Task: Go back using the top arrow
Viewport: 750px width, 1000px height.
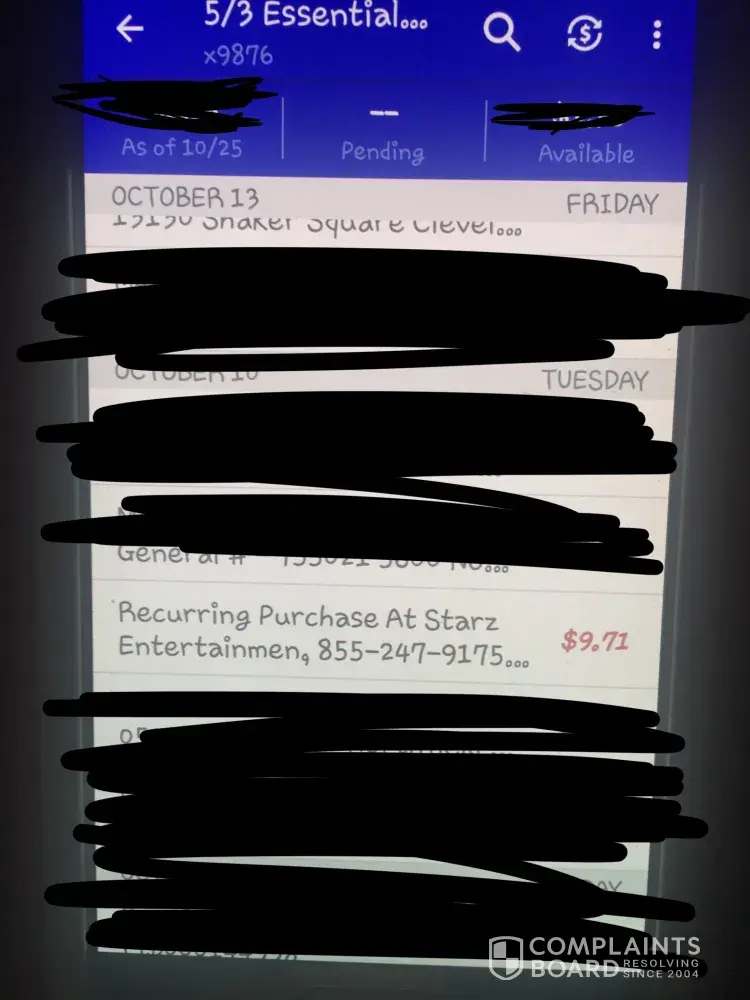Action: [x=130, y=30]
